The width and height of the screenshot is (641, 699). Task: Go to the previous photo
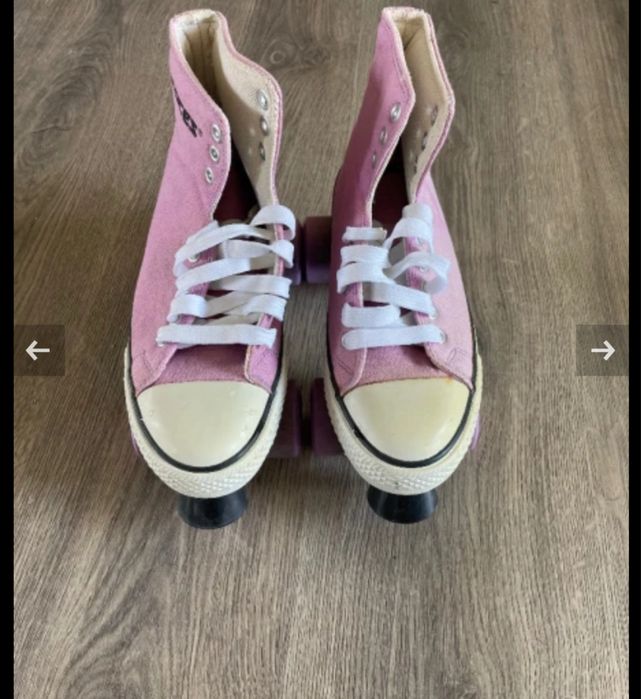click(x=38, y=350)
